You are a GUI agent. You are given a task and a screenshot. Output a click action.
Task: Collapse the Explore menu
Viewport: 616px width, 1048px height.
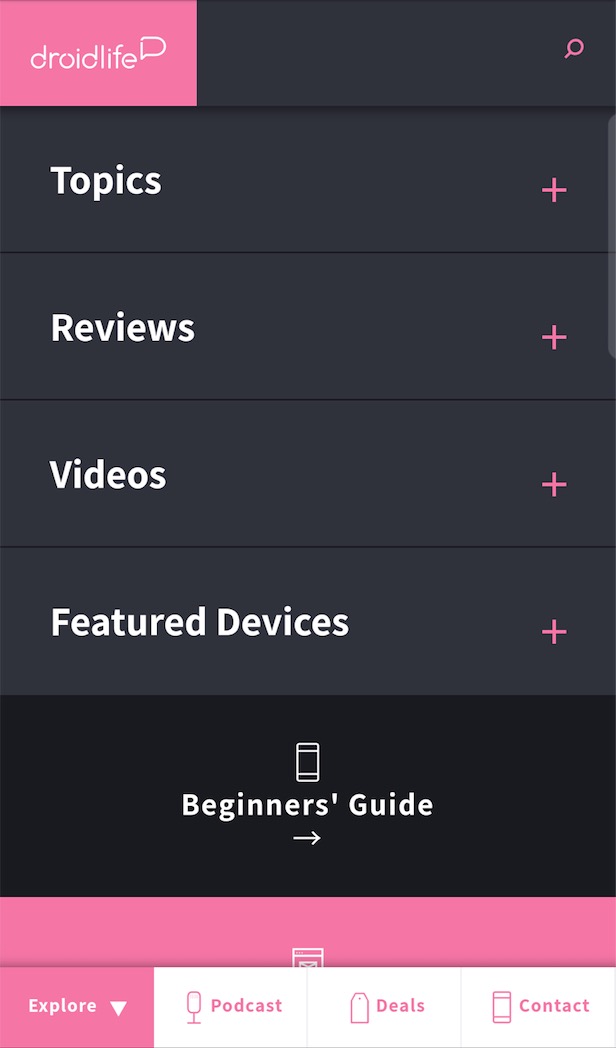[x=77, y=1007]
